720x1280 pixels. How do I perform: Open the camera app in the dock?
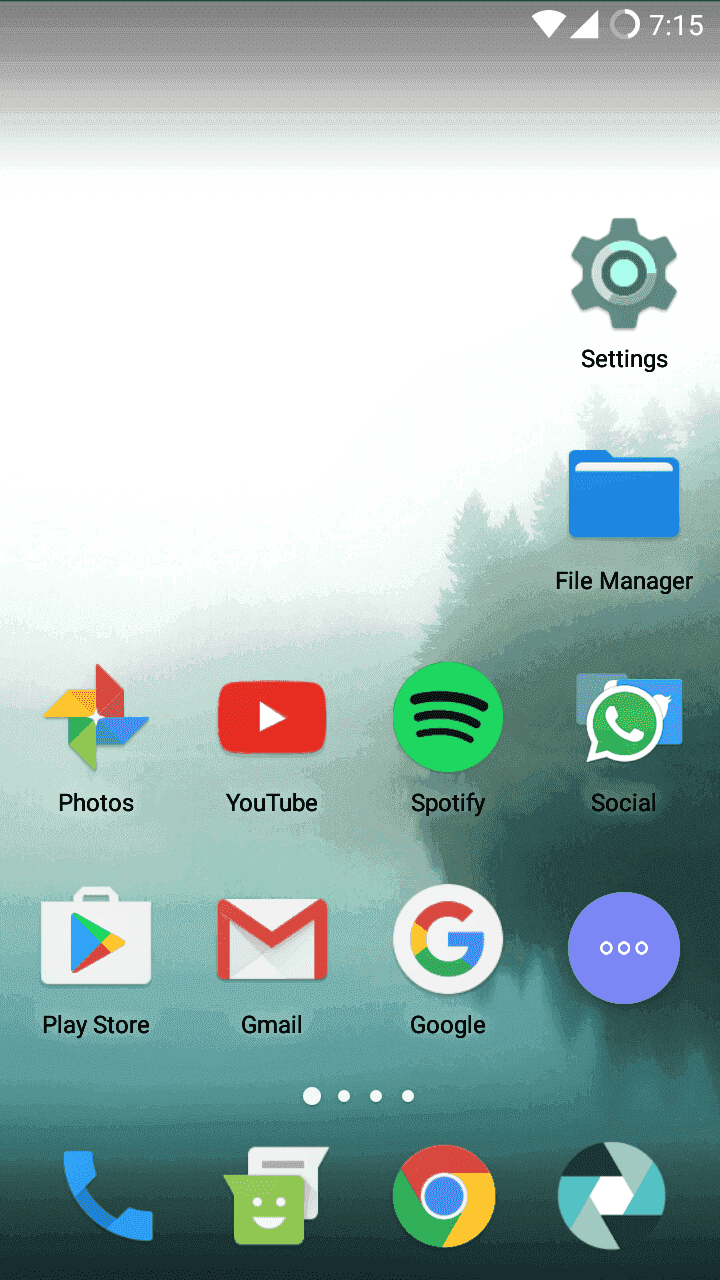click(x=611, y=1196)
